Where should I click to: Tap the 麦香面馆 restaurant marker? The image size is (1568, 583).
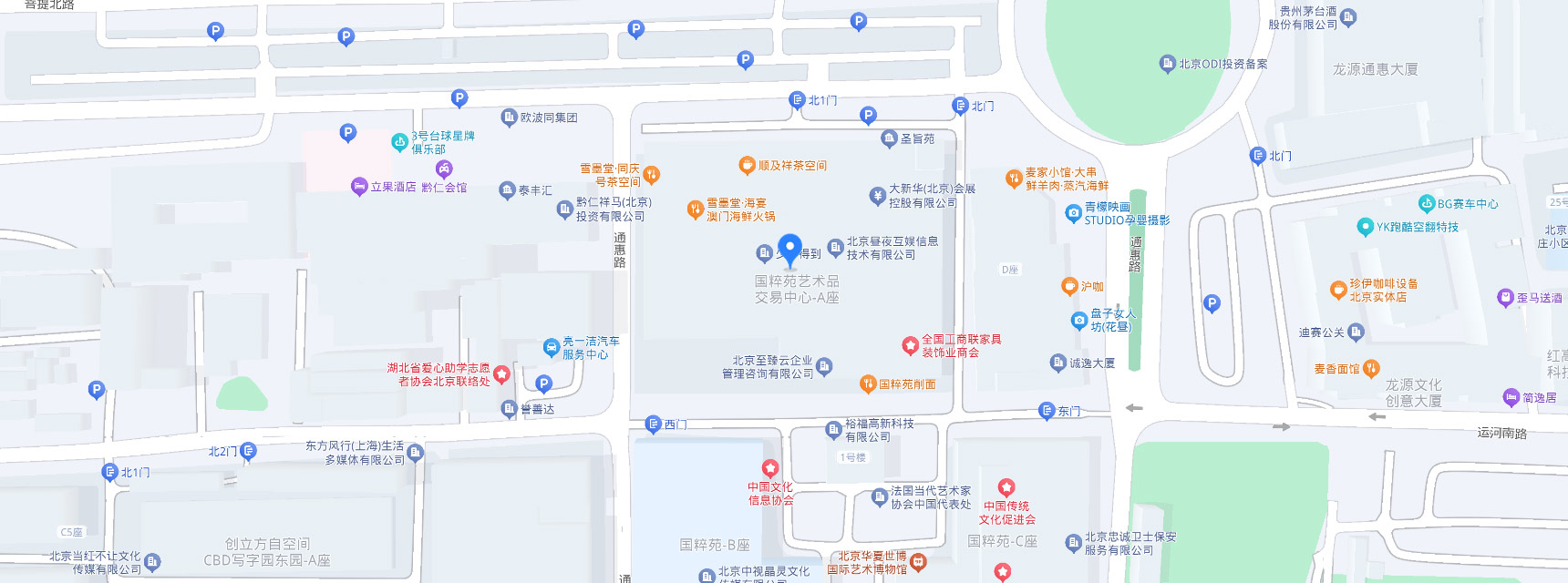(1371, 369)
